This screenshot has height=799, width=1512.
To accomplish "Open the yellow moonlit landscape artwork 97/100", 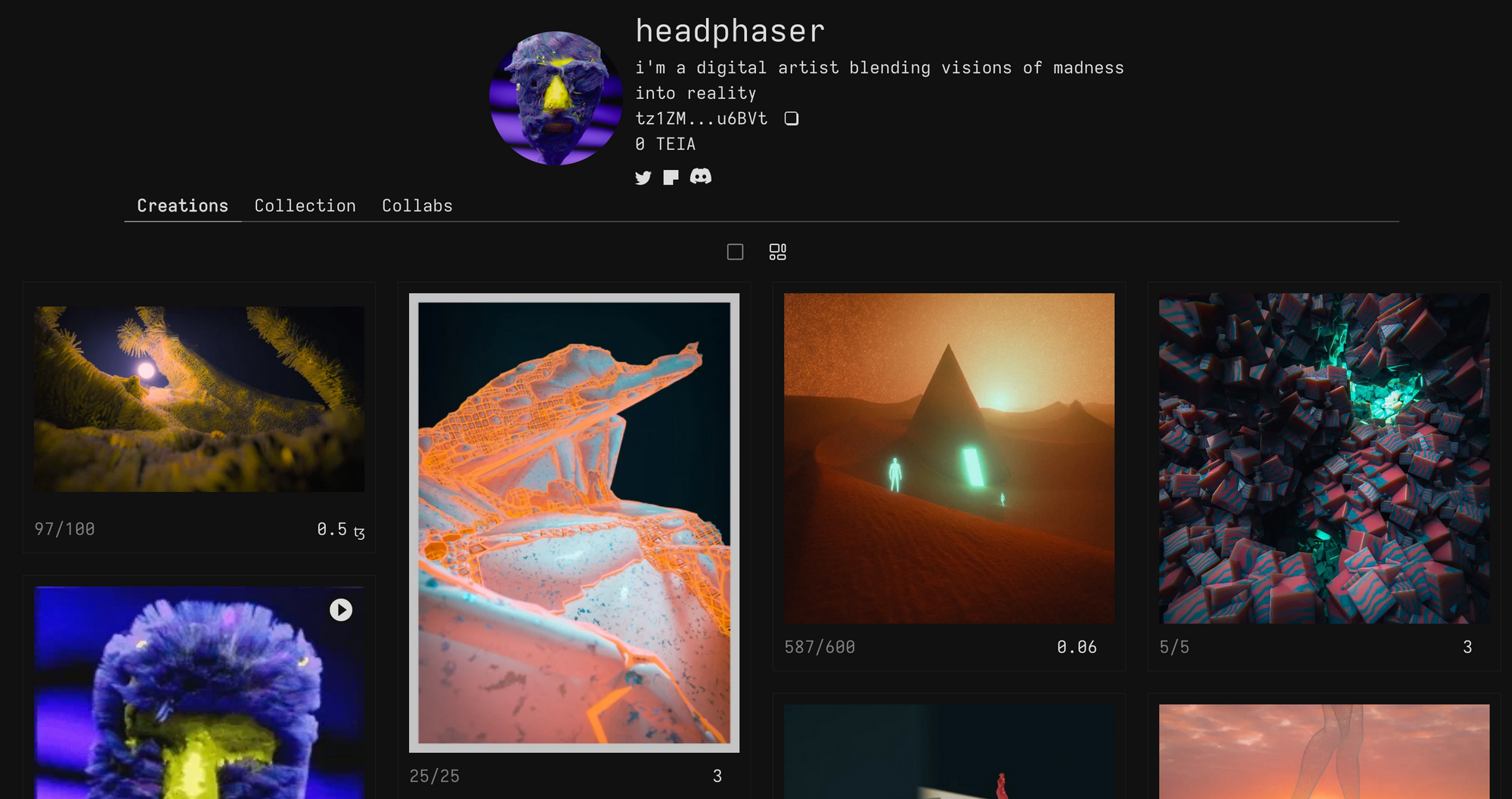I will pos(199,399).
